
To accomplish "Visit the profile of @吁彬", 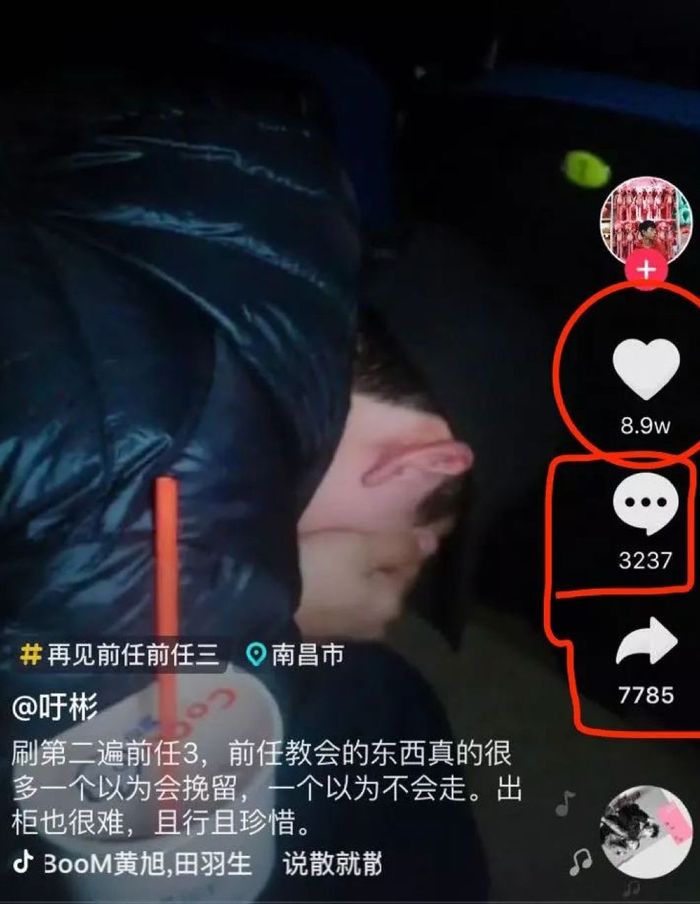I will click(55, 708).
